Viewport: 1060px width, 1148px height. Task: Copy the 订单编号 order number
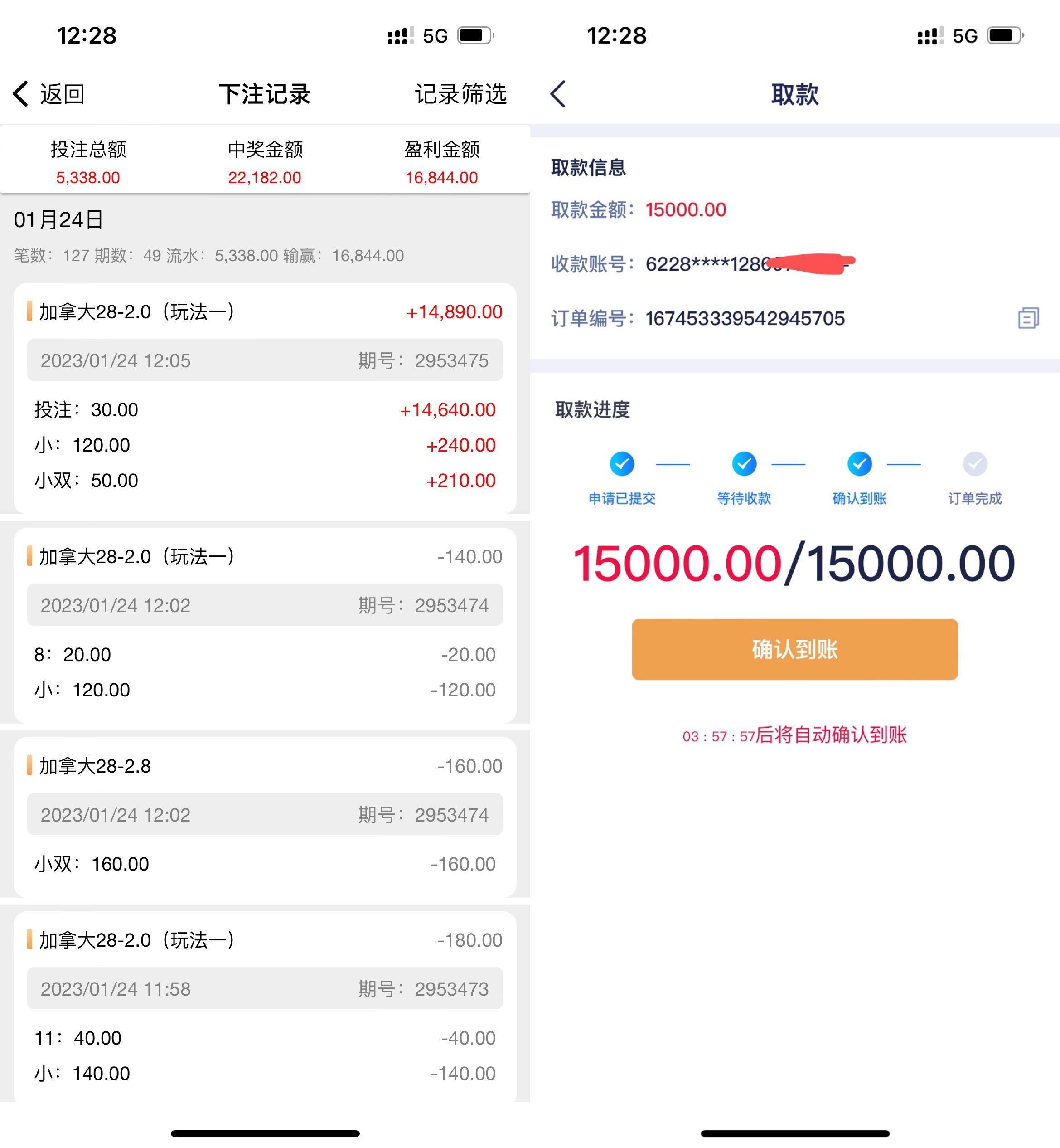tap(1028, 318)
